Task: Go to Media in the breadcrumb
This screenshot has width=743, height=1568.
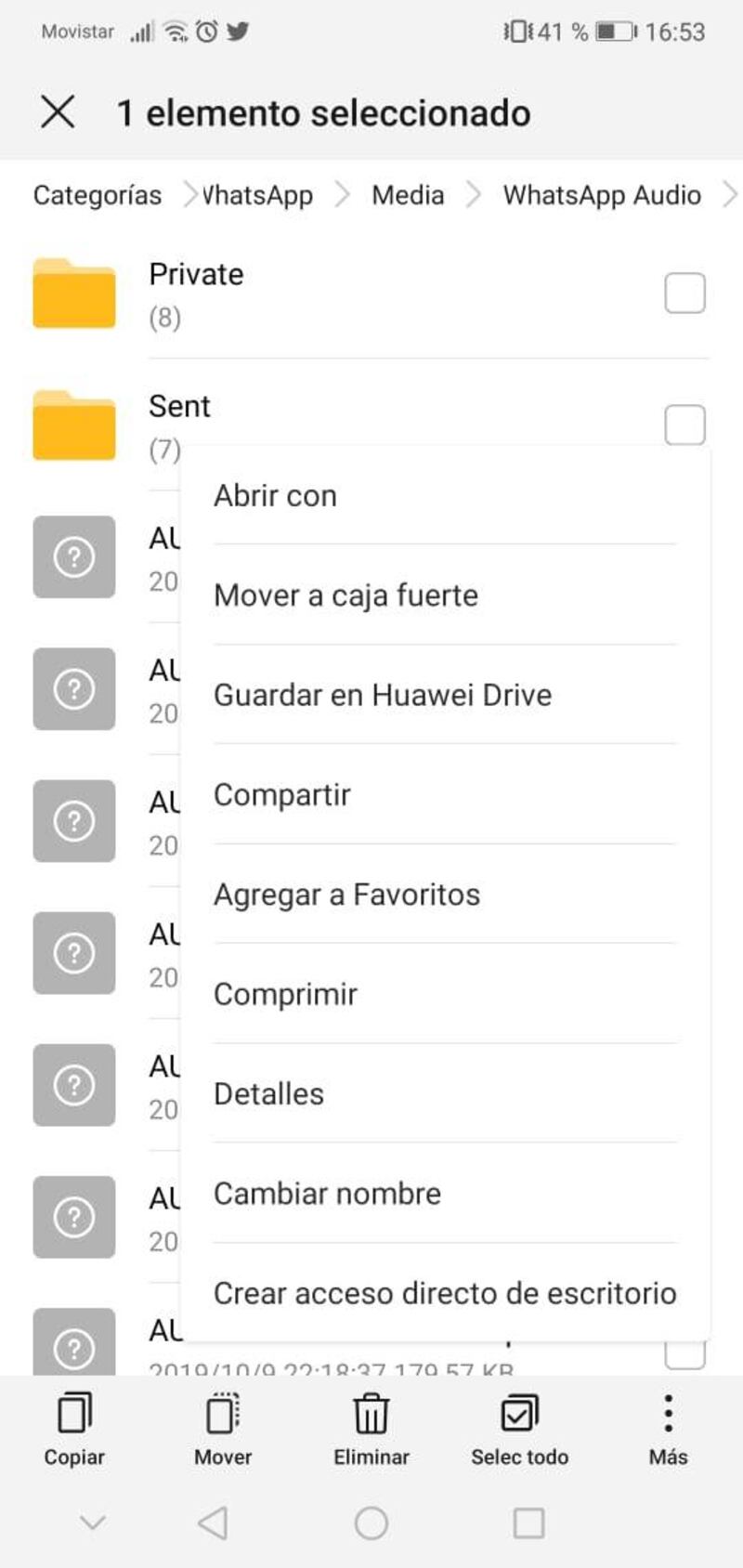Action: coord(408,195)
